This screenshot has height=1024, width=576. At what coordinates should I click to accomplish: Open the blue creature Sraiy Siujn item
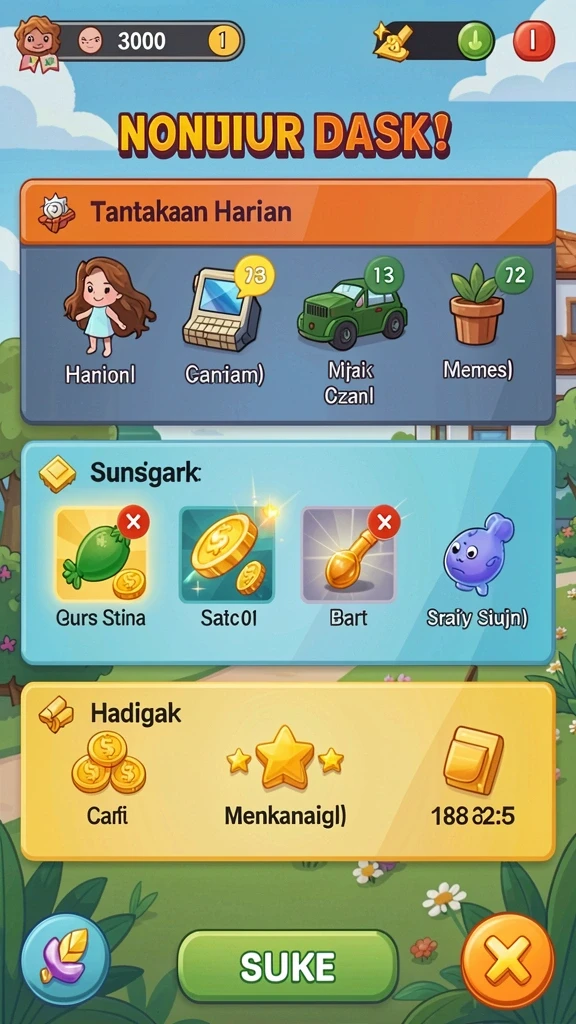(x=477, y=568)
